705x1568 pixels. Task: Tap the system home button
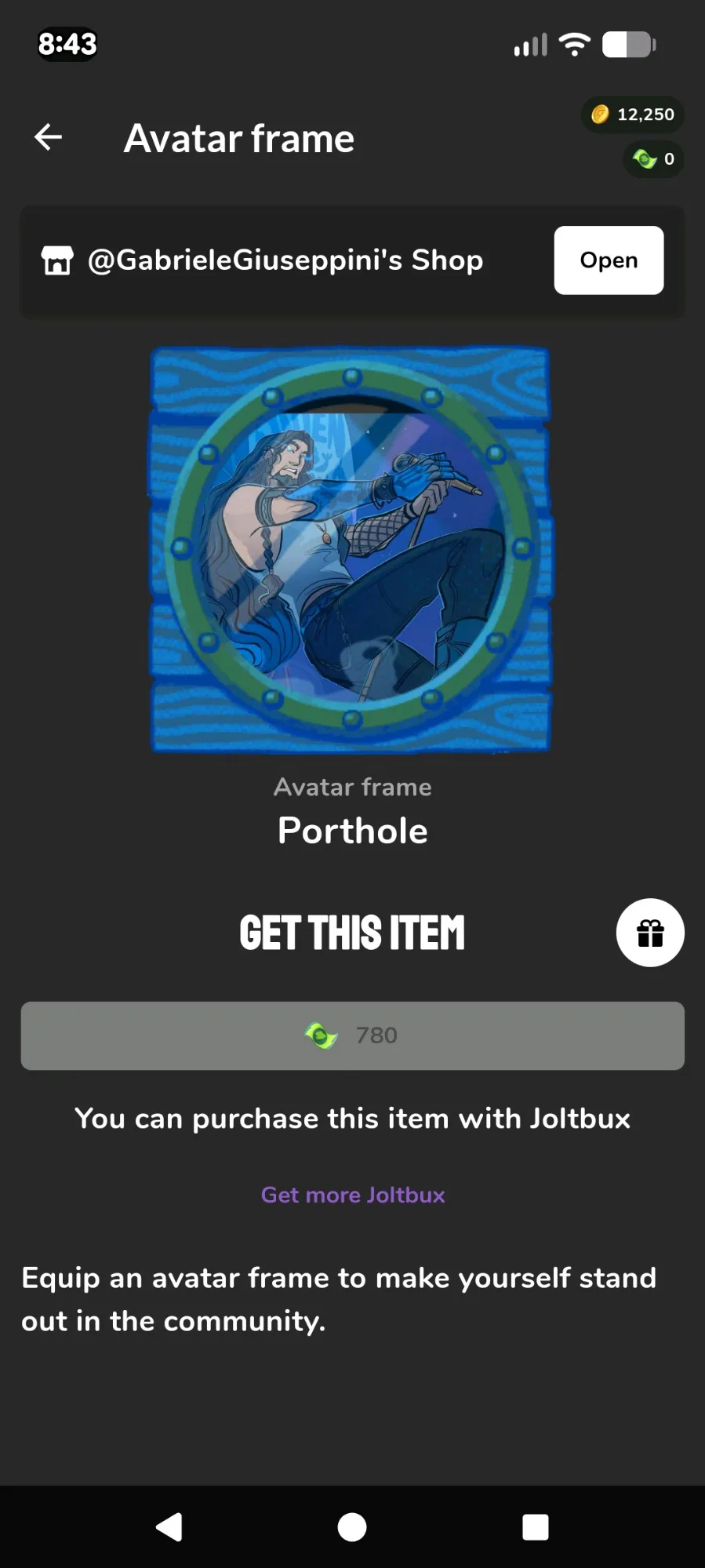coord(352,1526)
